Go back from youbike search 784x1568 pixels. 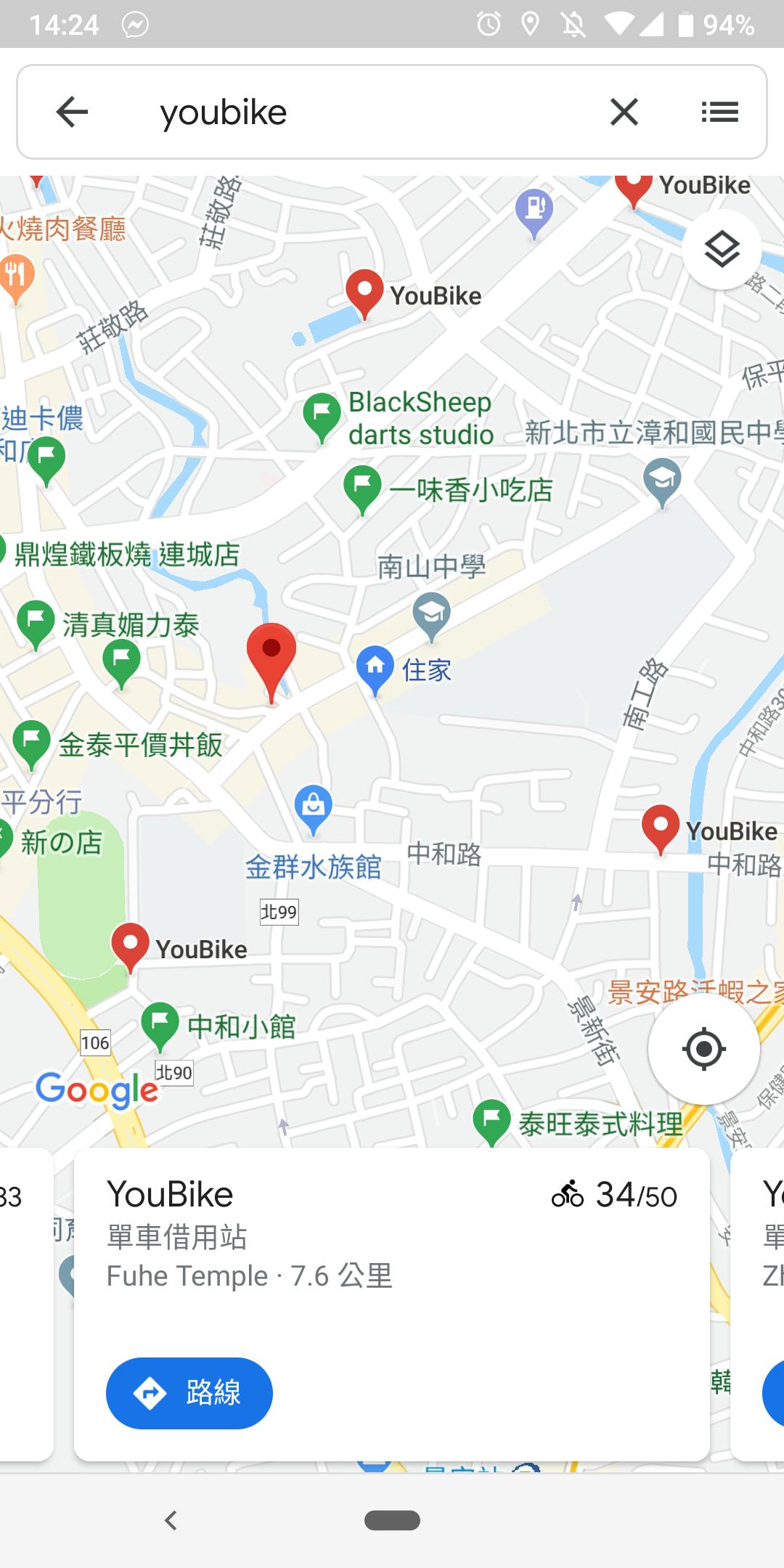click(x=72, y=112)
